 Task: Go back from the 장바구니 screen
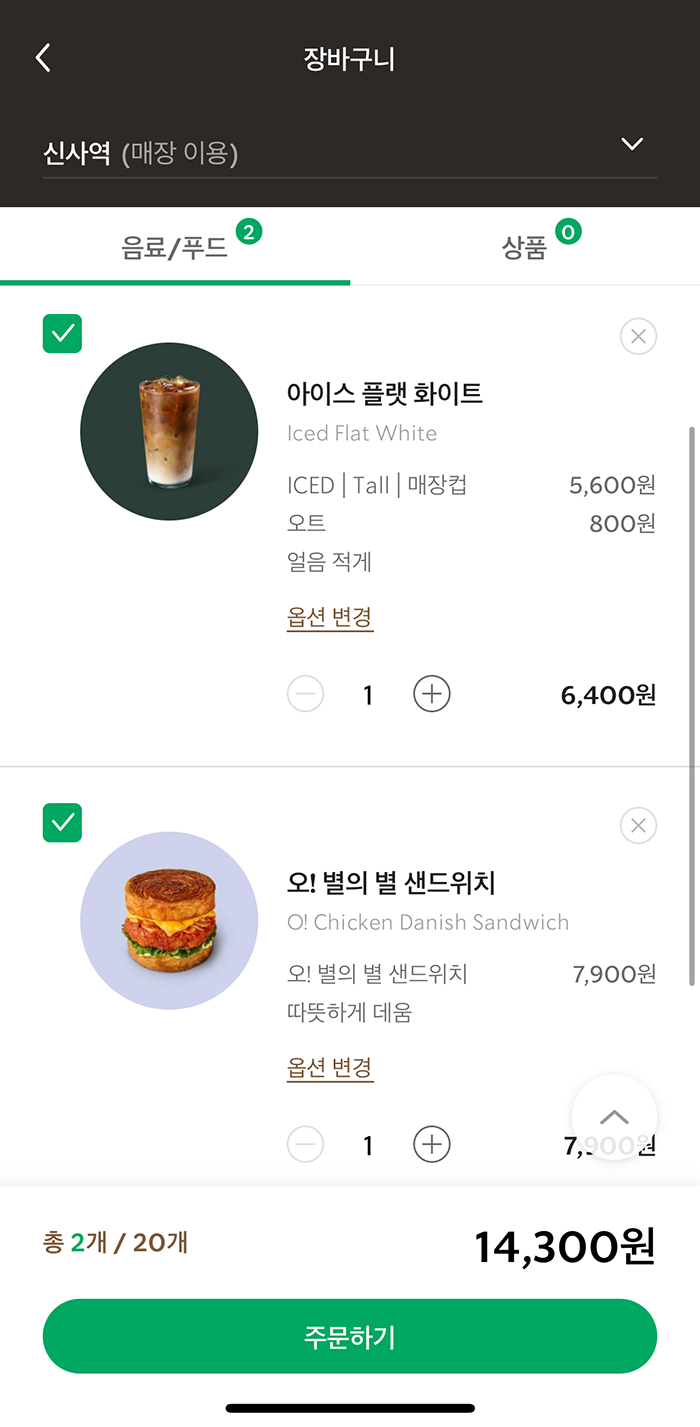pos(43,58)
